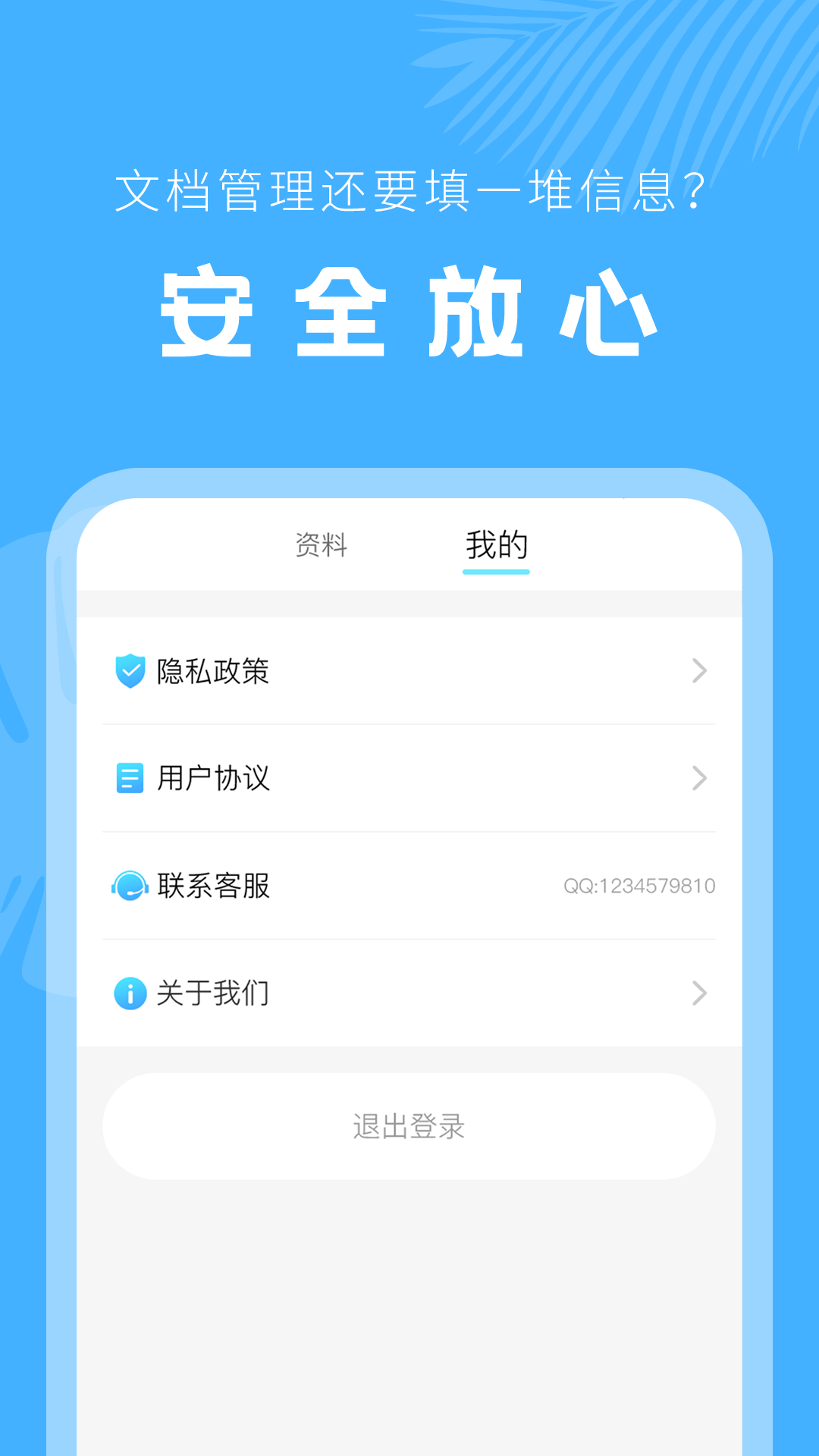This screenshot has width=819, height=1456.
Task: Open the 用户协议 page
Action: click(409, 778)
